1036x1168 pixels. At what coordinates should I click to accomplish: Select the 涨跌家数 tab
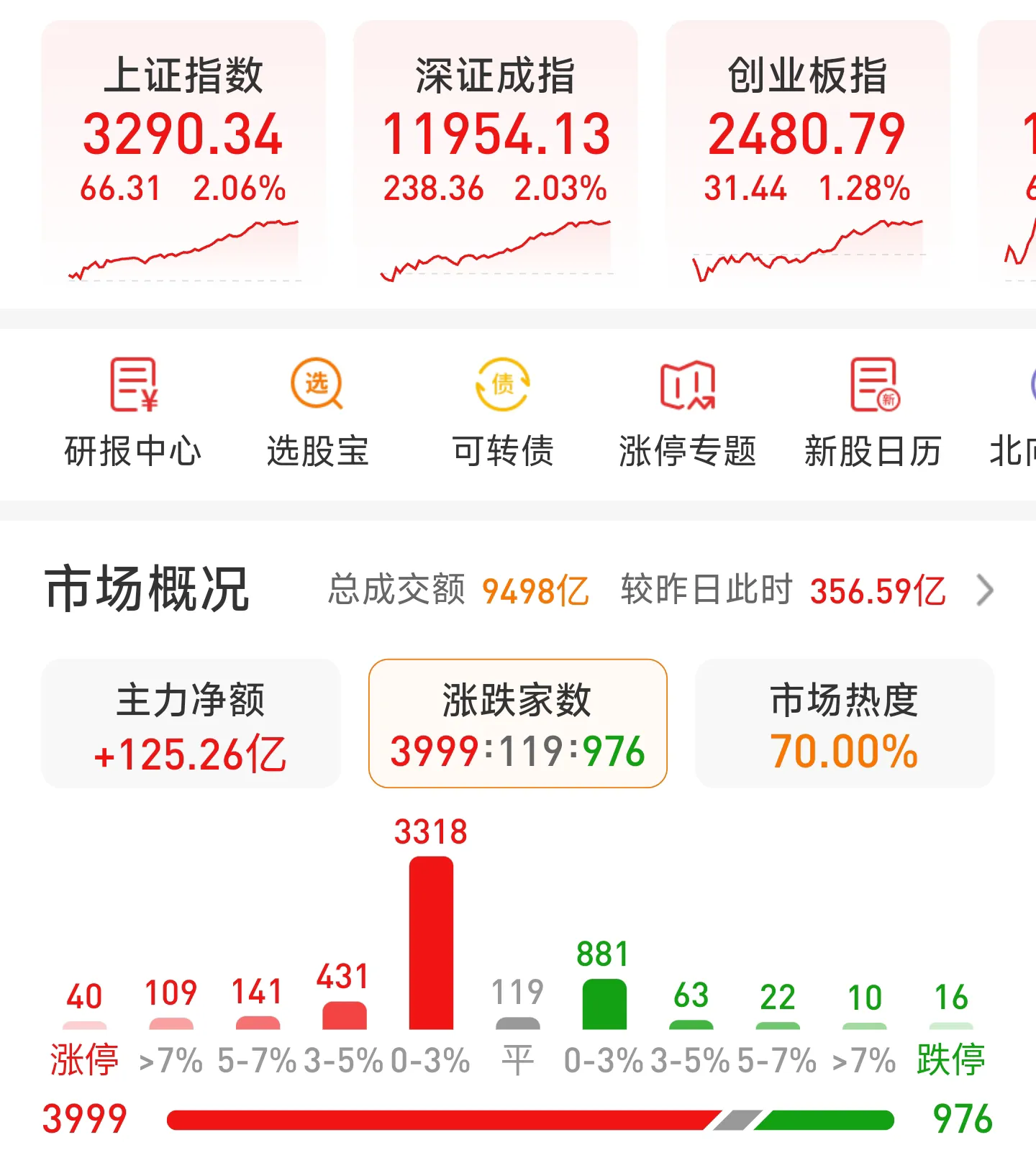coord(517,724)
